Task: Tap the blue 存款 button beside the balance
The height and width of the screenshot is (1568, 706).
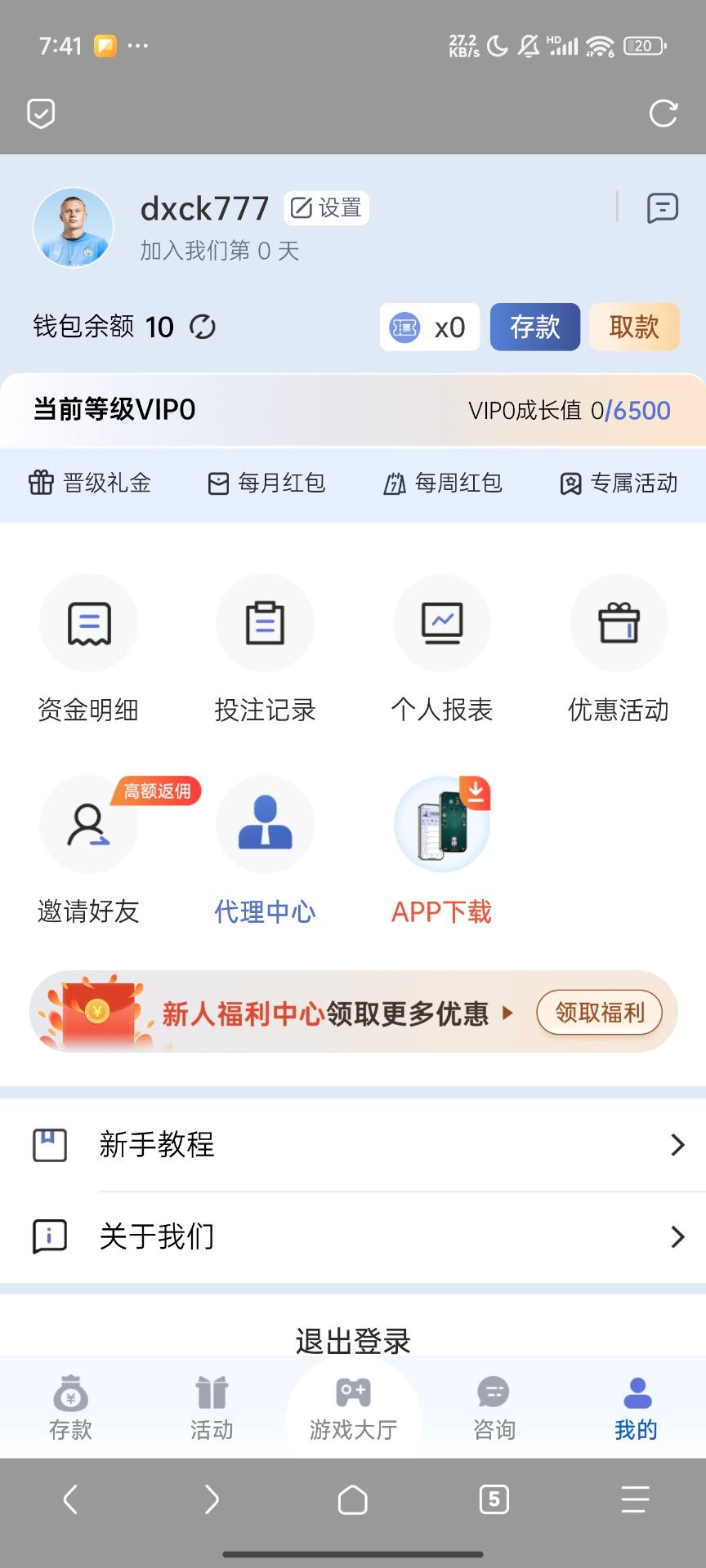Action: pos(534,327)
